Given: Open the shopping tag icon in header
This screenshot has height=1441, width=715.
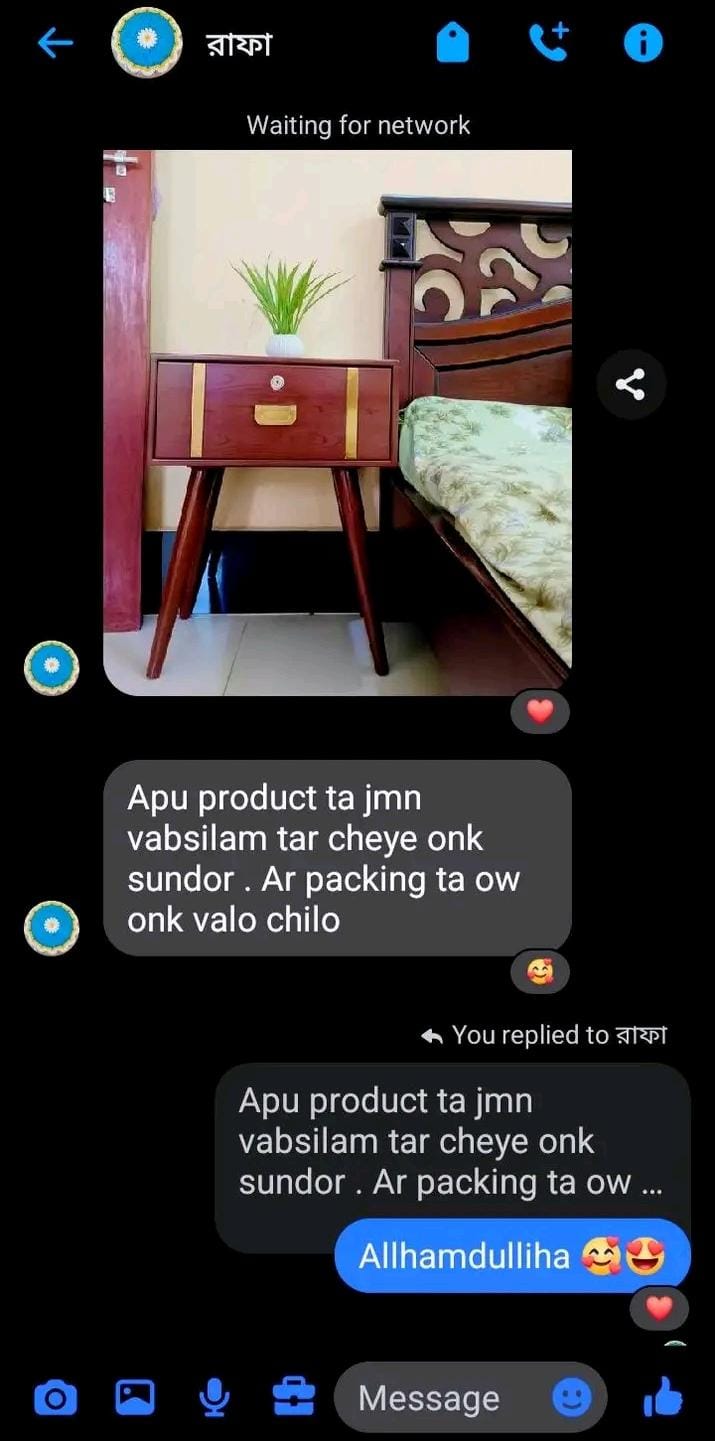Looking at the screenshot, I should coord(453,43).
